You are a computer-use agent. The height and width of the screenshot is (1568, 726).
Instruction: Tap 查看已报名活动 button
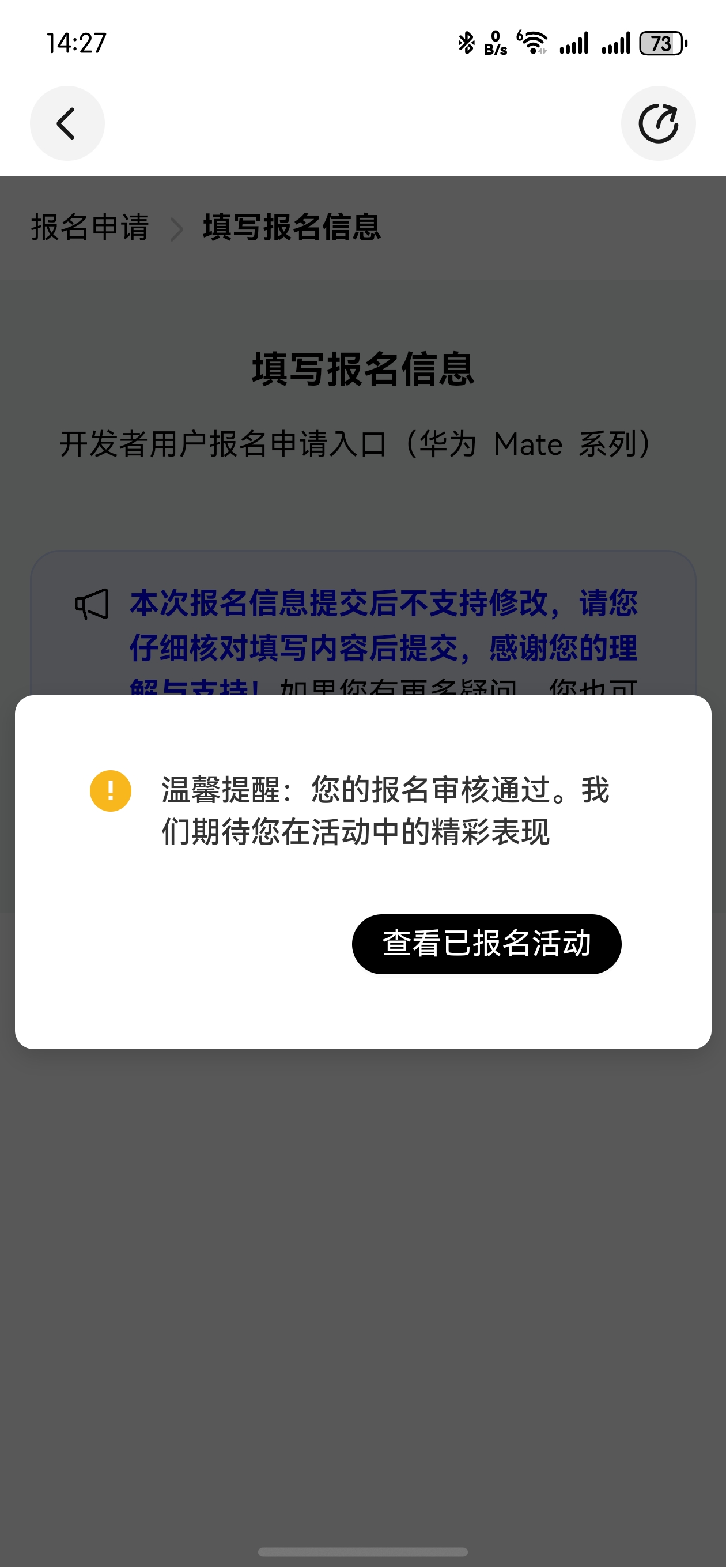coord(486,944)
